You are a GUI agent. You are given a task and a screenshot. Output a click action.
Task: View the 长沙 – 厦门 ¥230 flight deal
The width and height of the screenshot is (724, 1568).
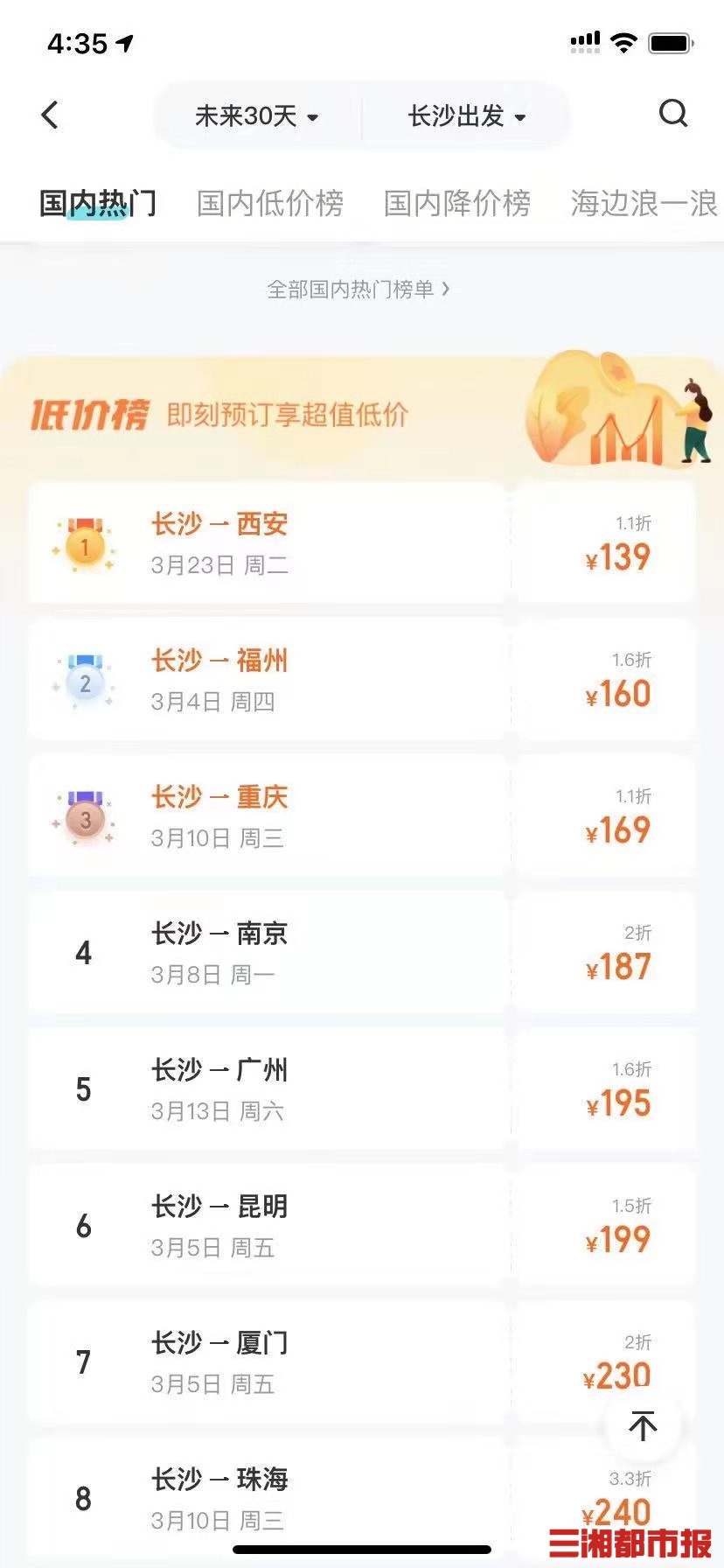point(350,1361)
